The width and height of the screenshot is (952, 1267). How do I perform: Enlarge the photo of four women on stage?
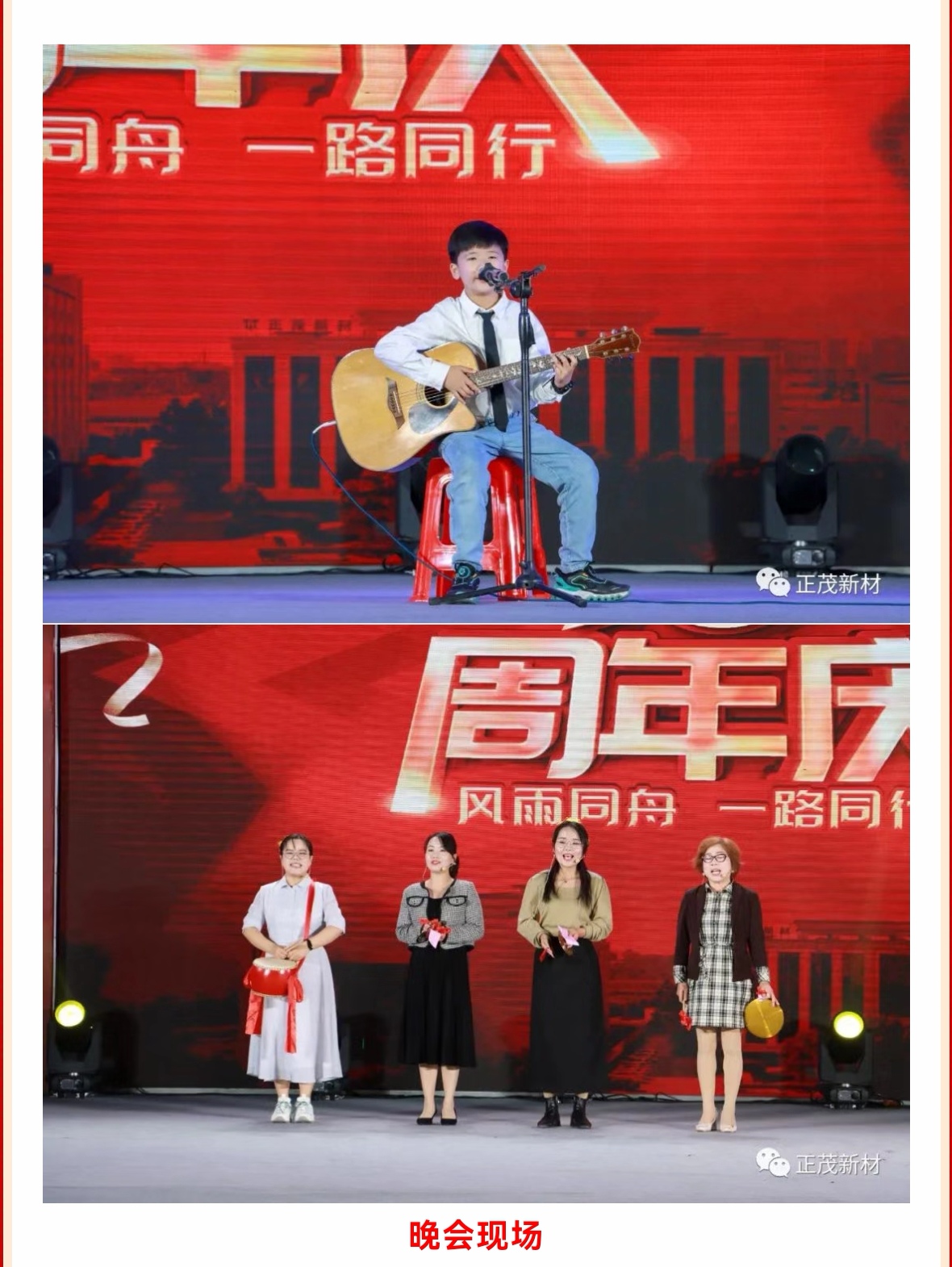tap(476, 913)
